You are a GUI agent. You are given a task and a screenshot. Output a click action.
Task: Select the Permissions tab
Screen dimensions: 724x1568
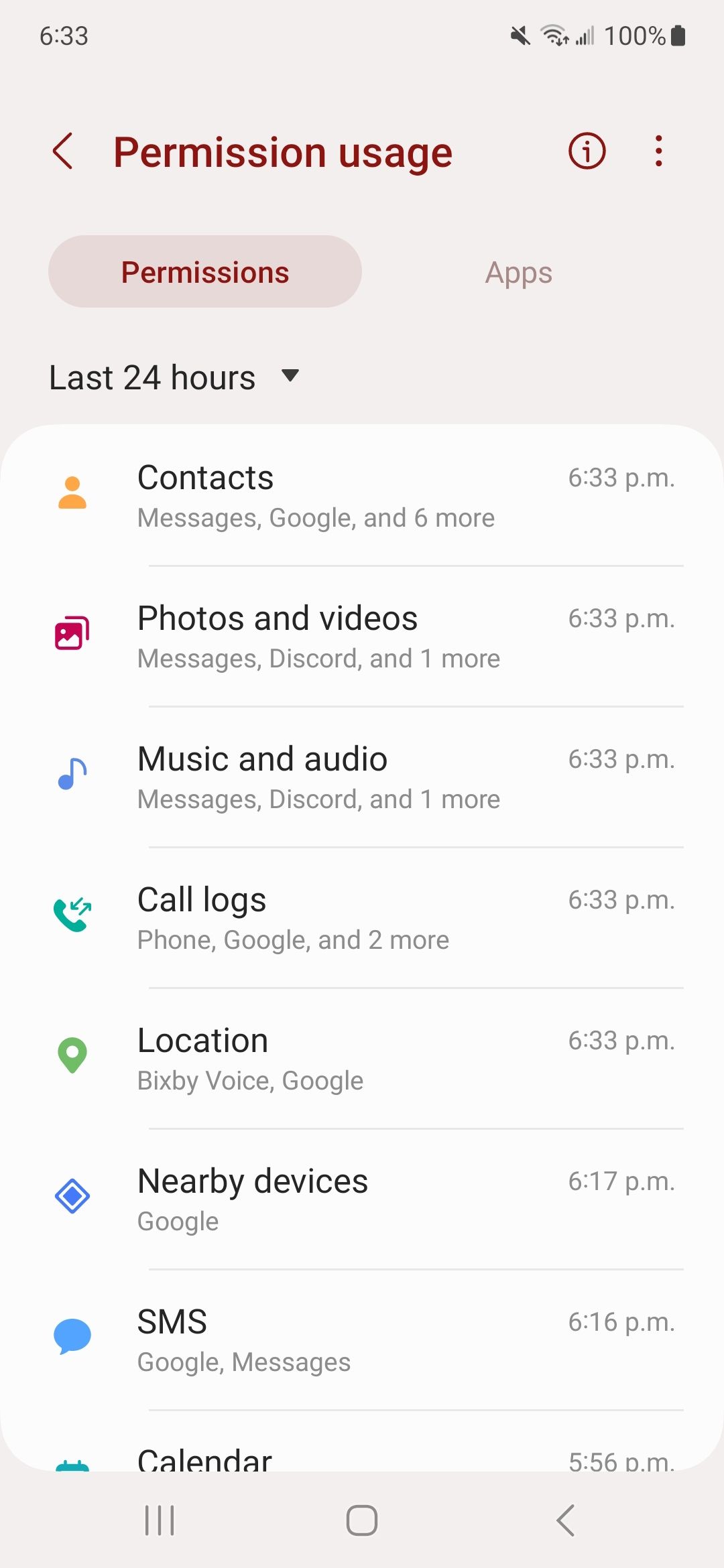(x=205, y=271)
